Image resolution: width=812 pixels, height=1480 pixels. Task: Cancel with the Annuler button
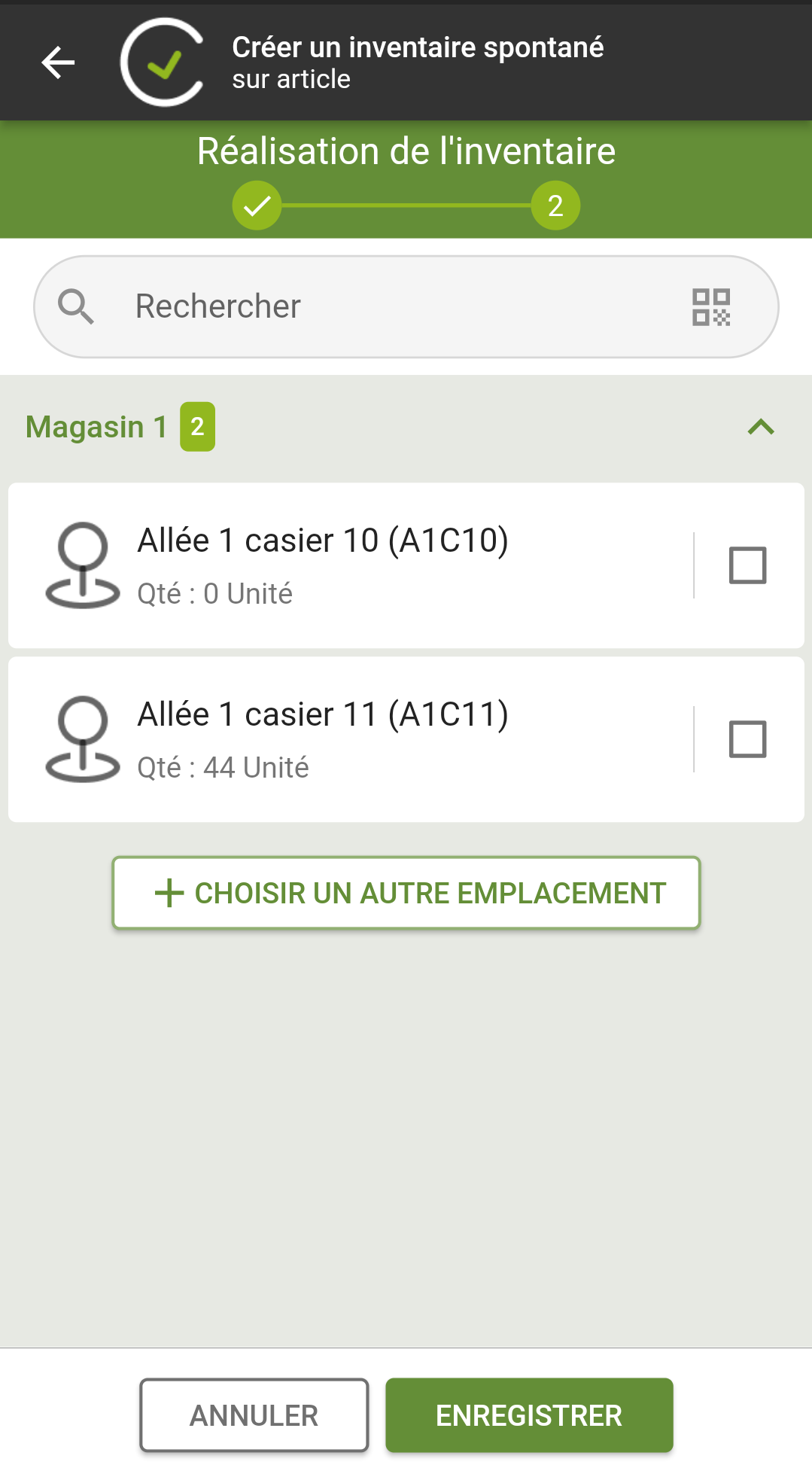pos(254,1415)
